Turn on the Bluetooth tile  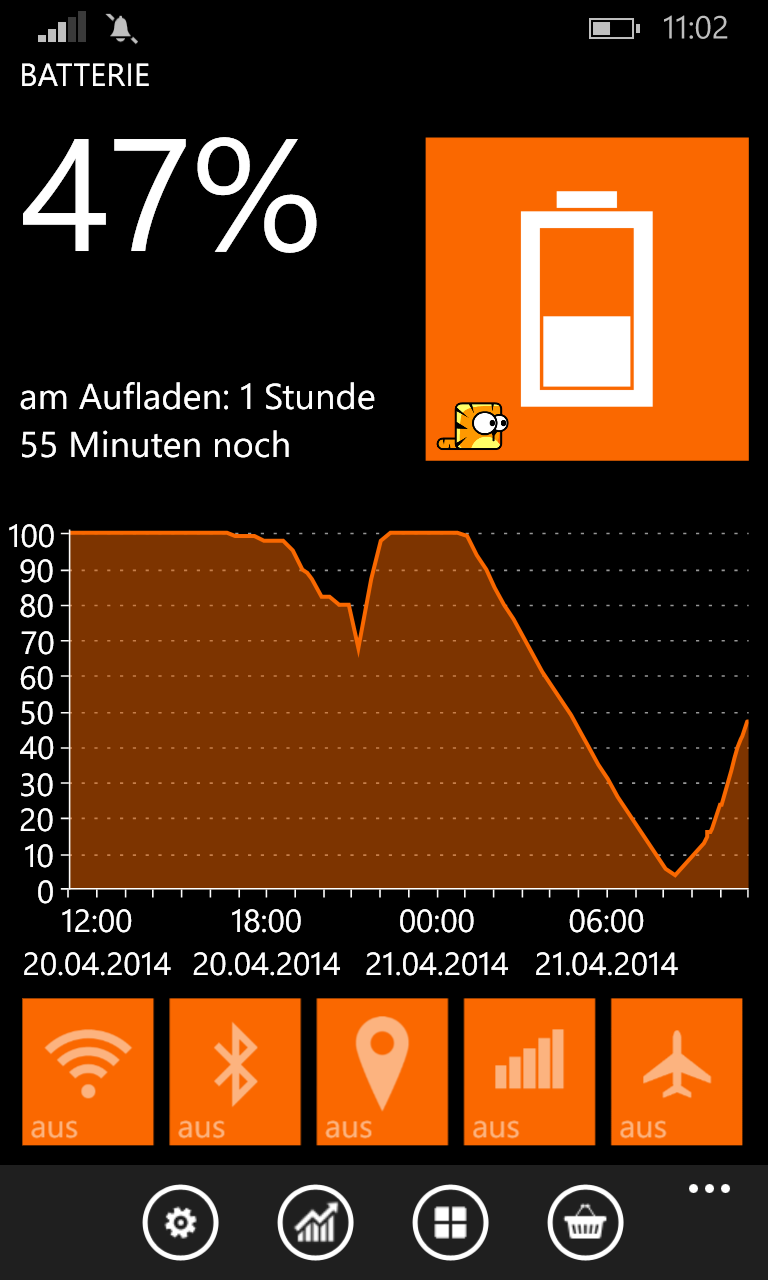[x=235, y=1071]
